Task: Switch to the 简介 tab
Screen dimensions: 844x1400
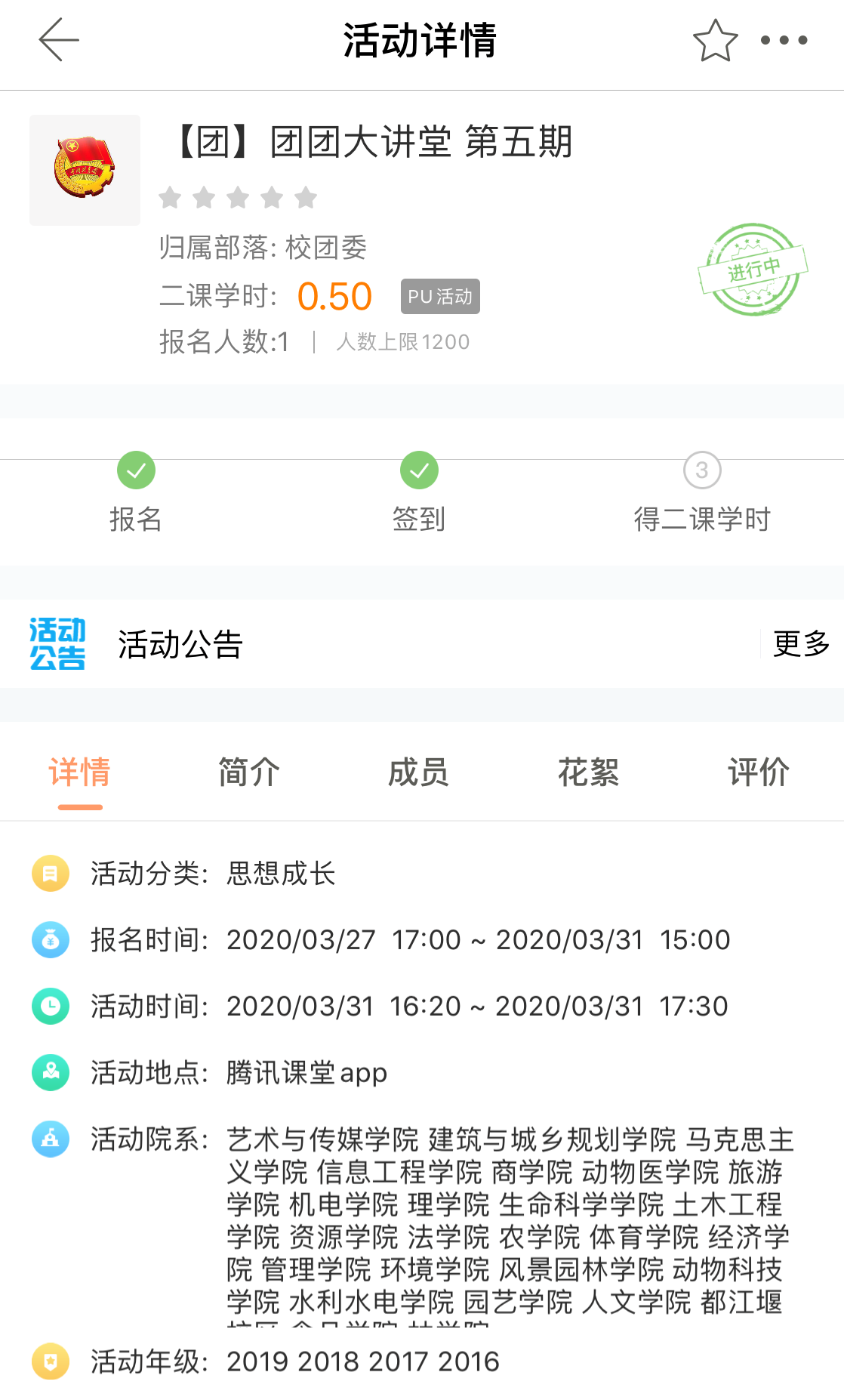Action: 249,772
